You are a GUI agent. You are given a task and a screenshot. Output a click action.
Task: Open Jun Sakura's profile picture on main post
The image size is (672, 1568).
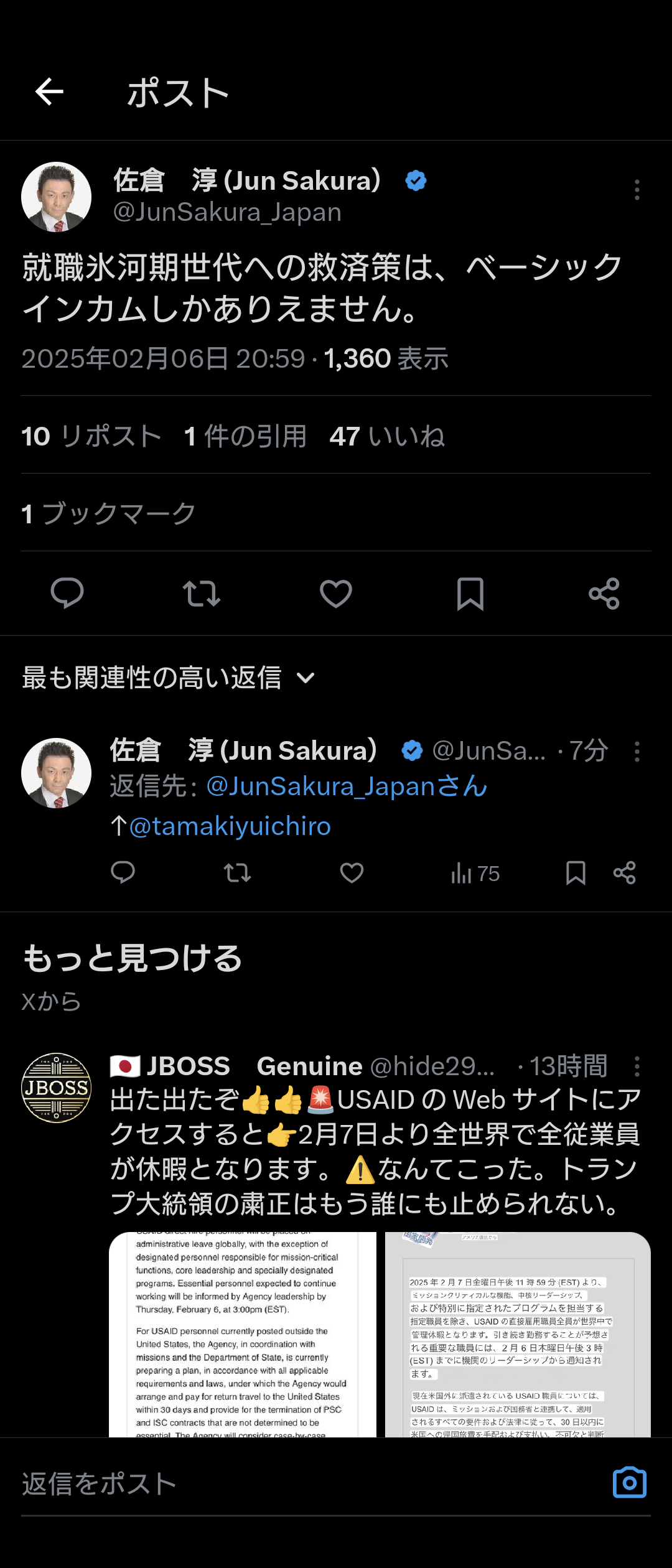pyautogui.click(x=57, y=197)
